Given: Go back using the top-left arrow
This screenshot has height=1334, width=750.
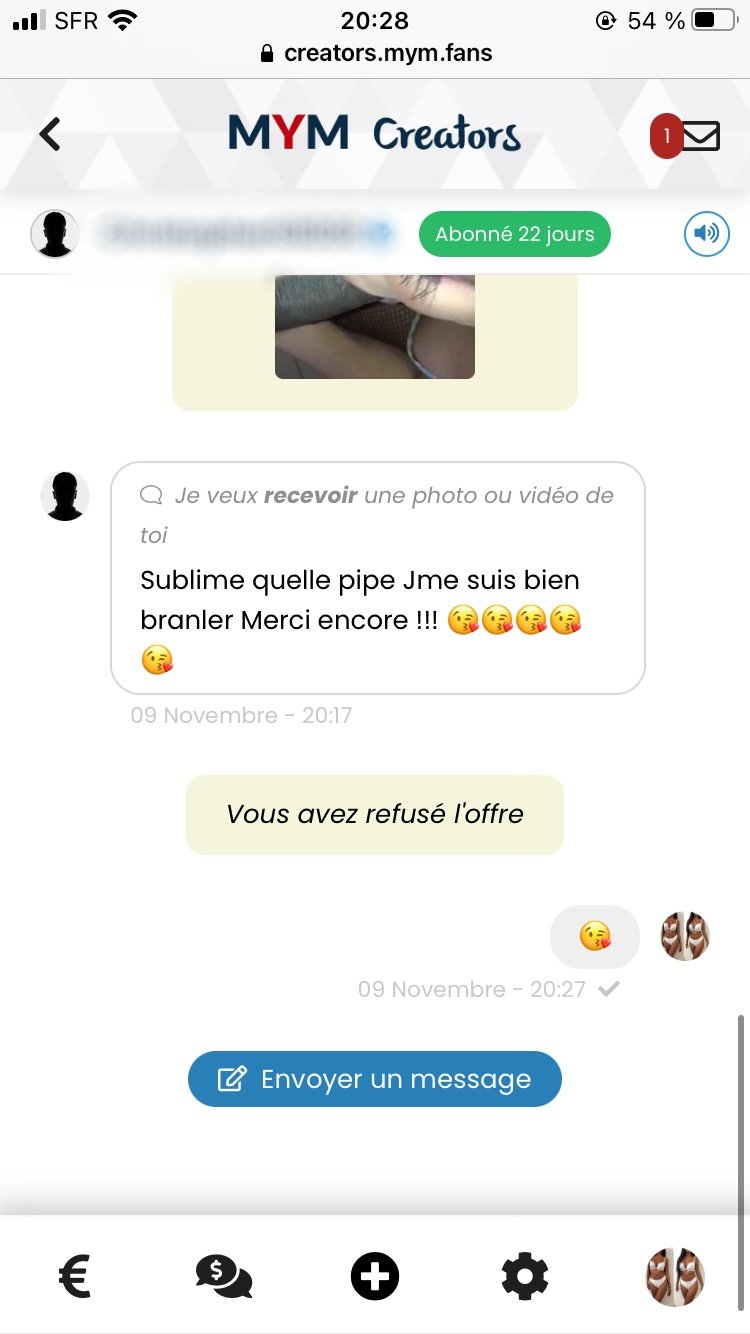Looking at the screenshot, I should click(50, 134).
